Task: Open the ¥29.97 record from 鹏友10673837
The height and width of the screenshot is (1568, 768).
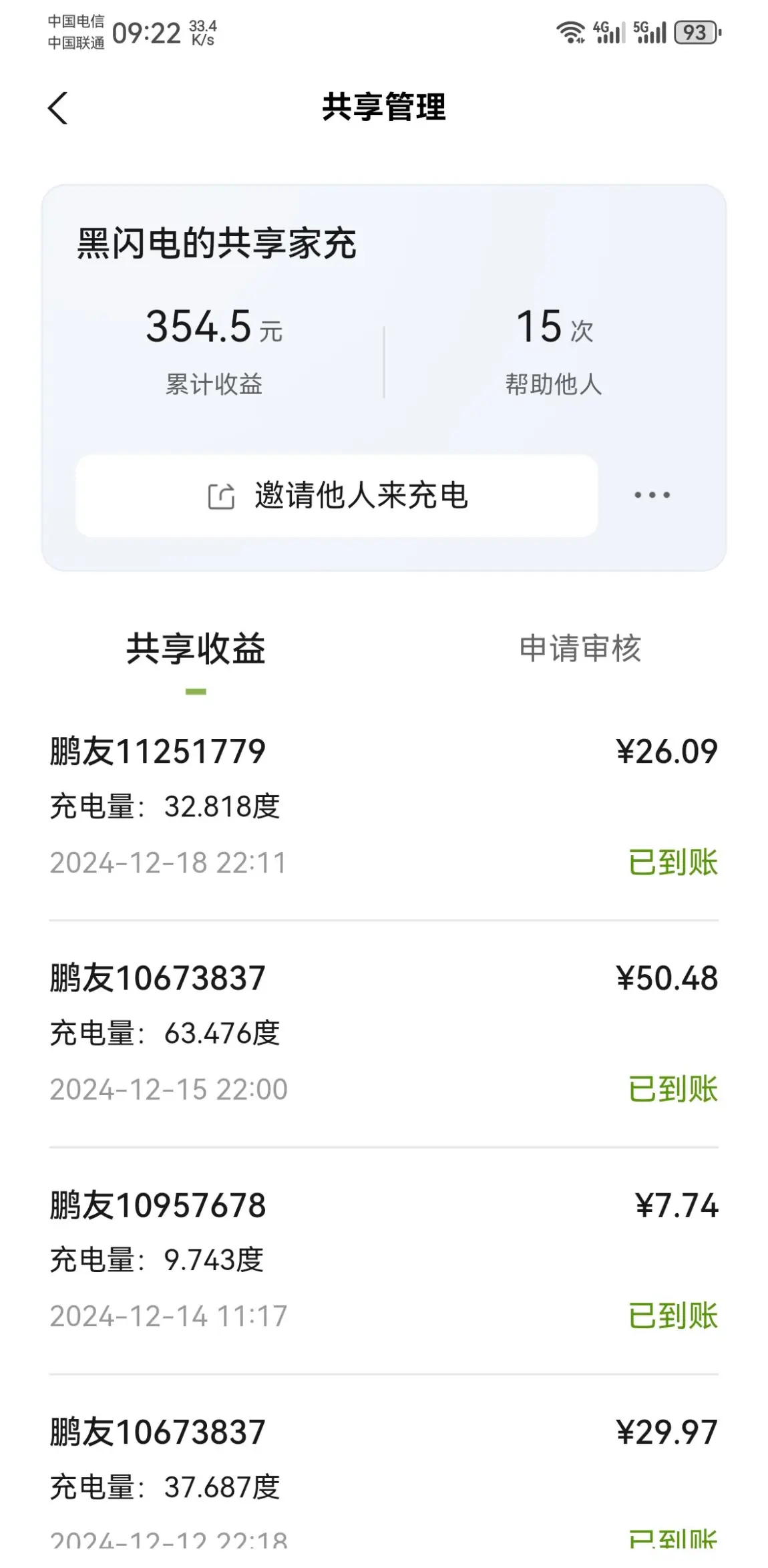Action: tap(384, 1470)
